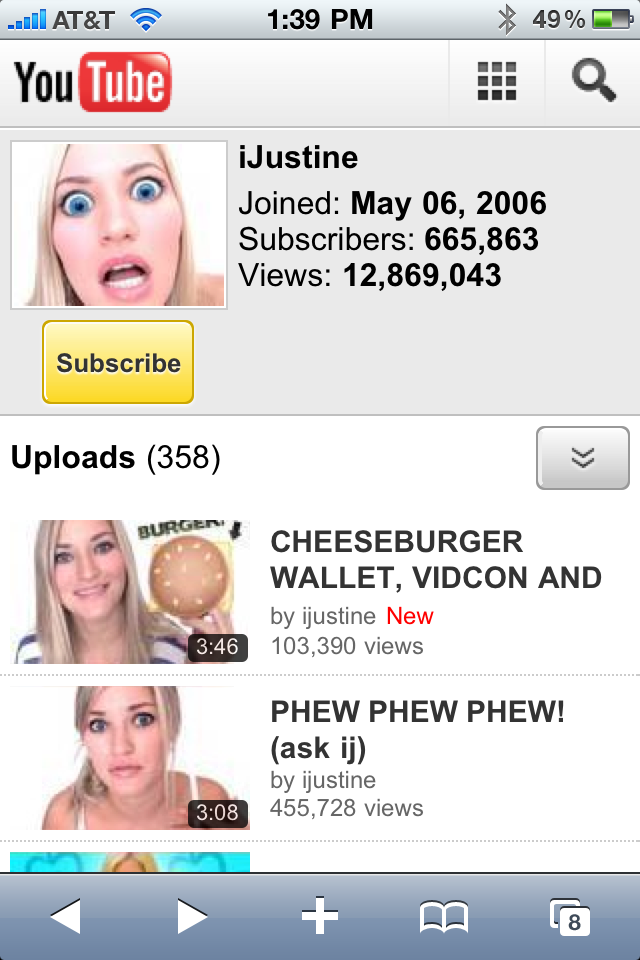Go back in the browser
Image resolution: width=640 pixels, height=960 pixels.
(66, 915)
